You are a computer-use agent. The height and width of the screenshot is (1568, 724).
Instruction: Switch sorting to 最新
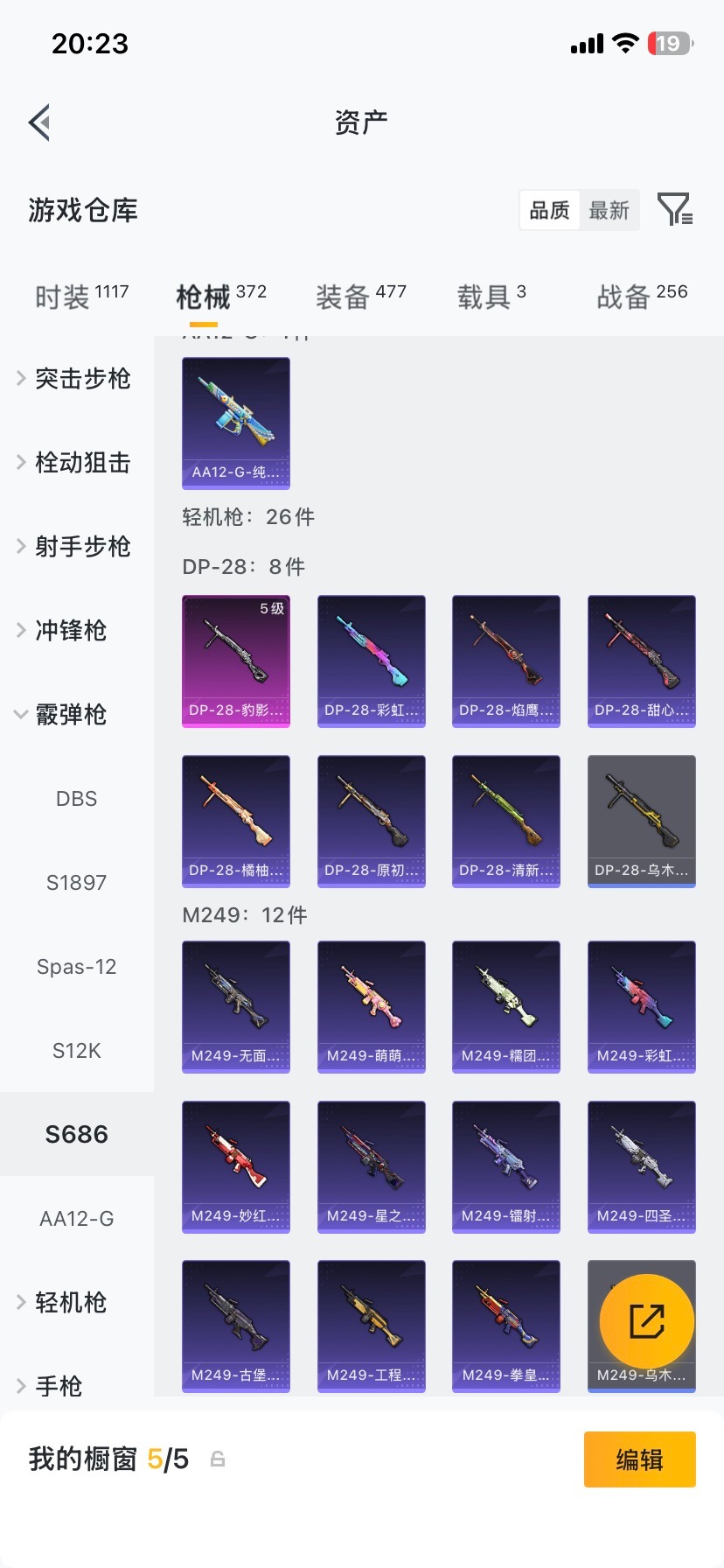point(610,210)
